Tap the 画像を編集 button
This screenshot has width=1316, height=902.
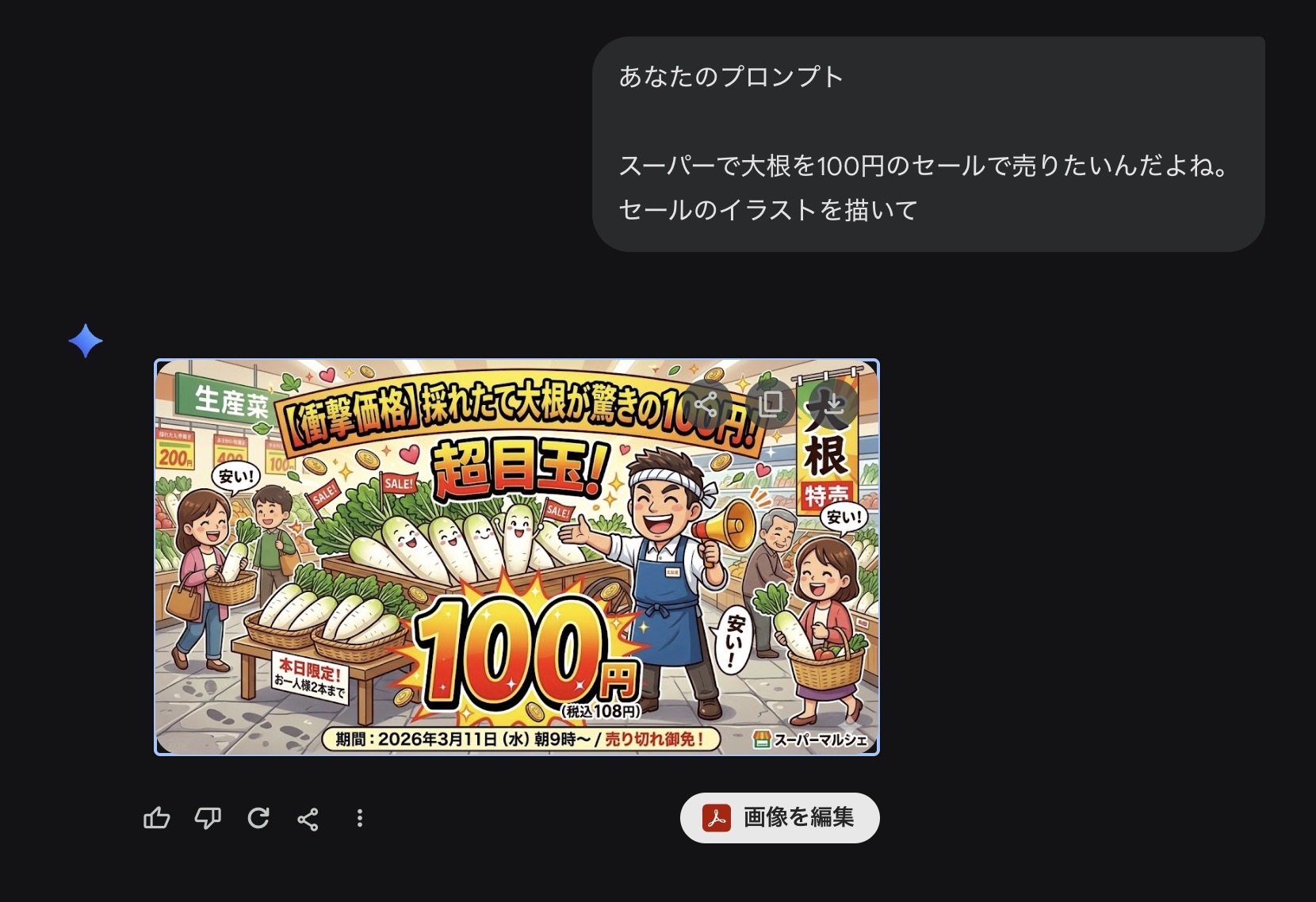(779, 817)
